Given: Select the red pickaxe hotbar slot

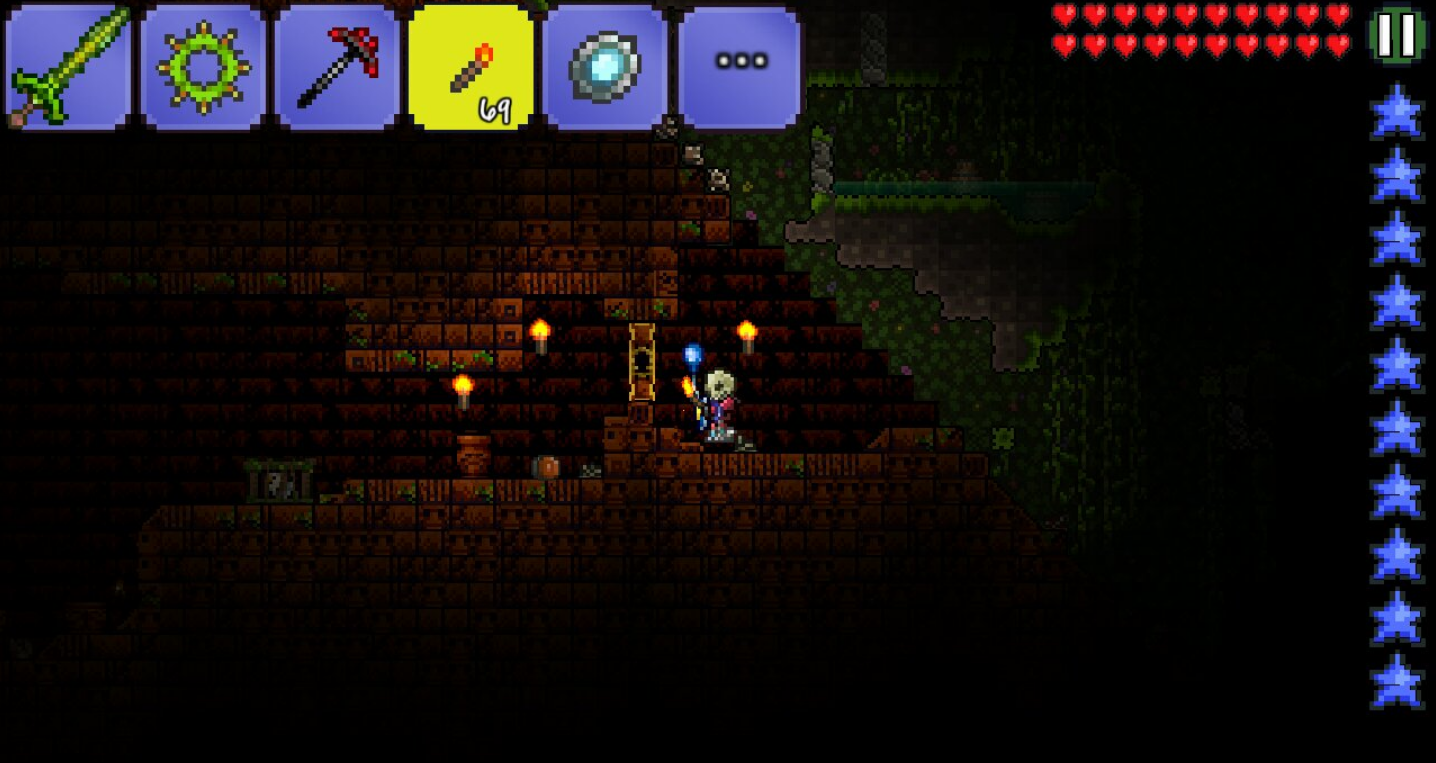Looking at the screenshot, I should [338, 67].
